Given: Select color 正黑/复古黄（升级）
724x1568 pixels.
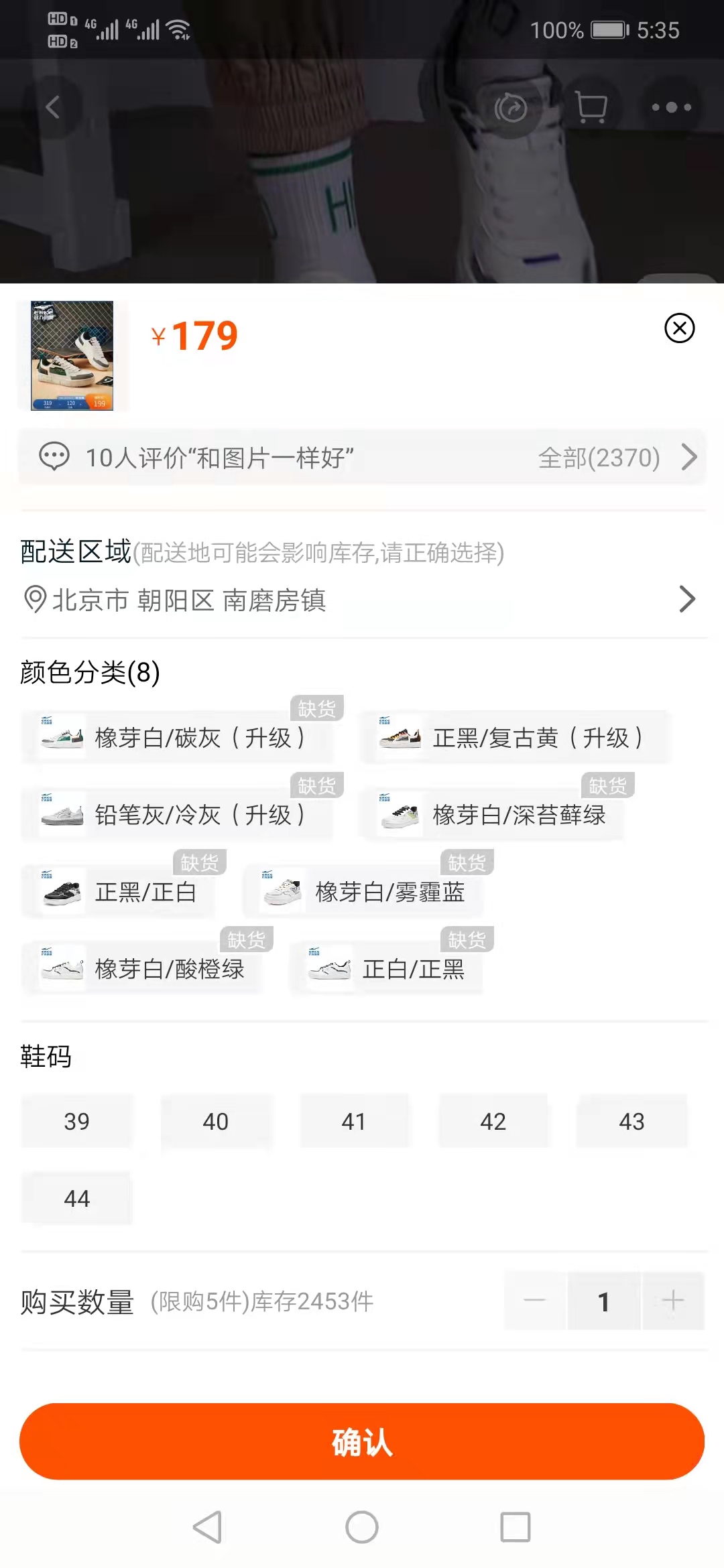Looking at the screenshot, I should pyautogui.click(x=514, y=737).
